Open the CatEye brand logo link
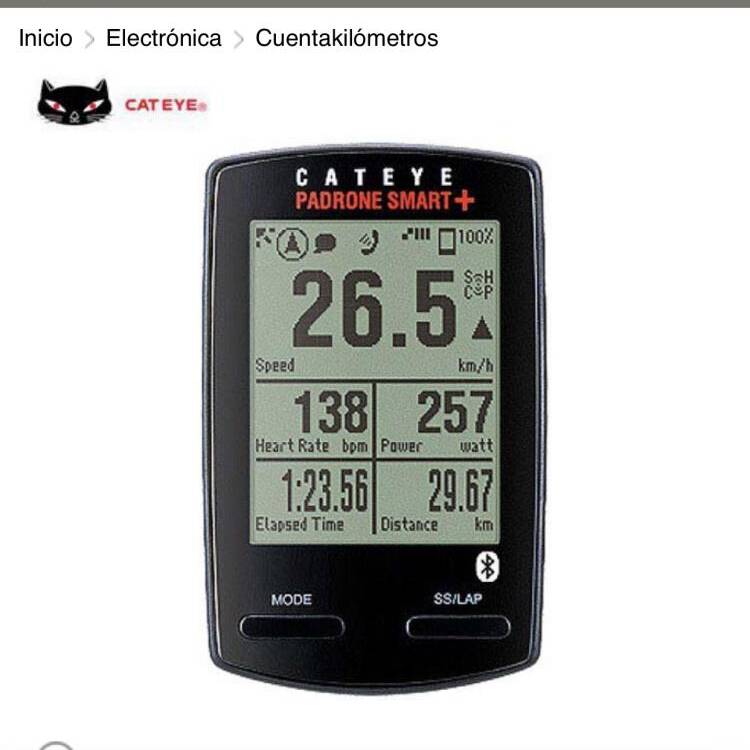The width and height of the screenshot is (750, 750). tap(122, 103)
